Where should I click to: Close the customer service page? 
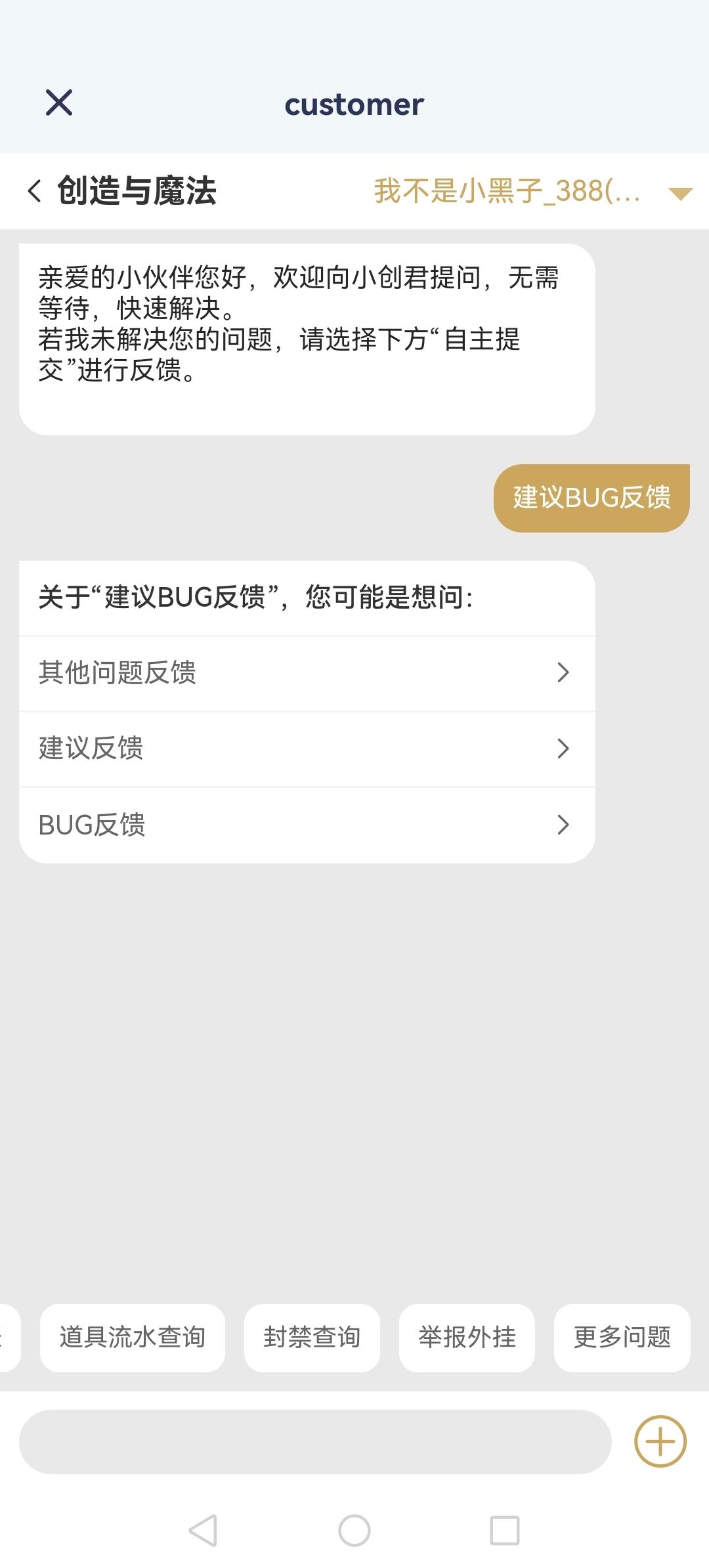pos(59,102)
